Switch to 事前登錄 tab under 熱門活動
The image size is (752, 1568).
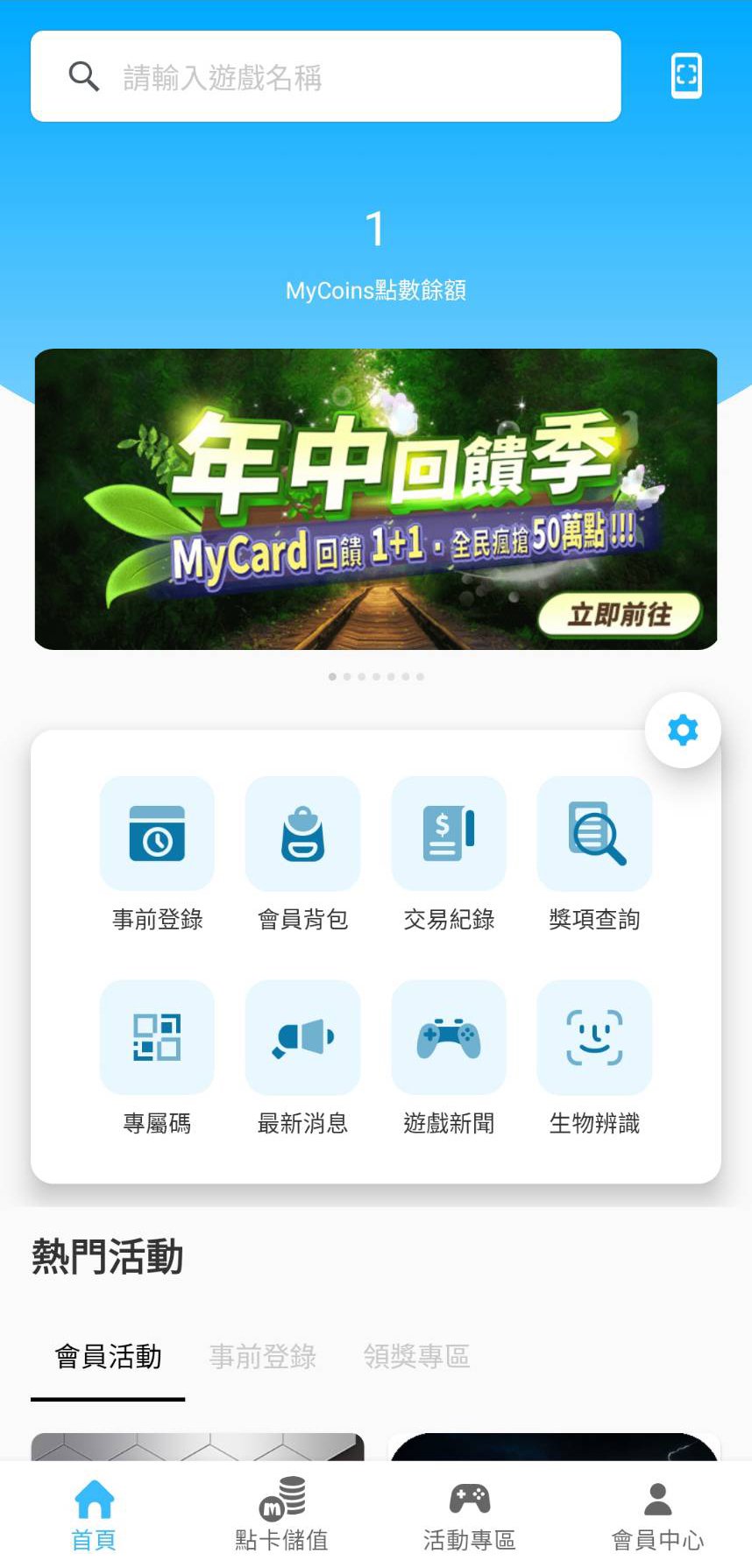pyautogui.click(x=262, y=1356)
